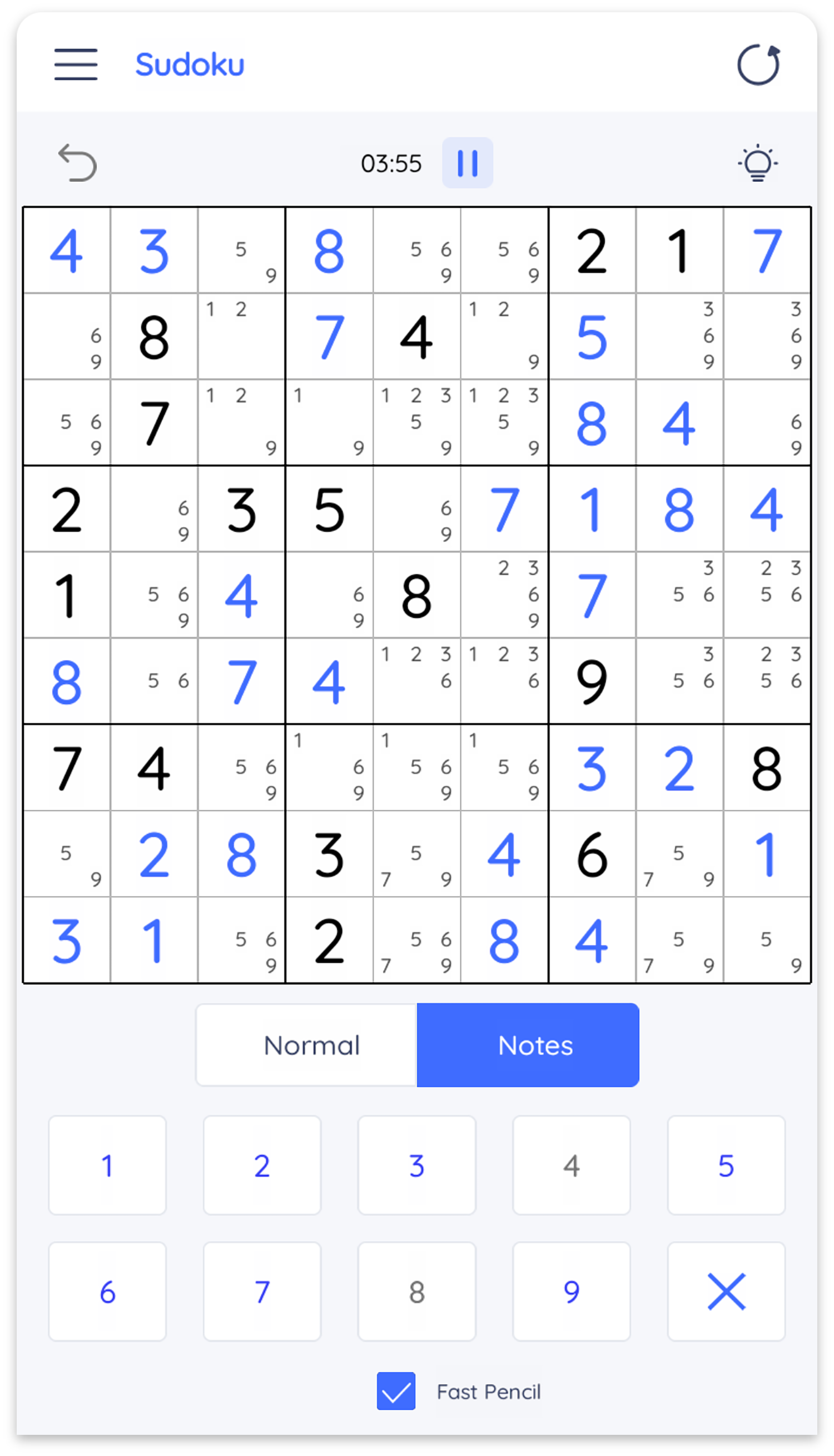Erase the cell with the X key

[726, 1292]
